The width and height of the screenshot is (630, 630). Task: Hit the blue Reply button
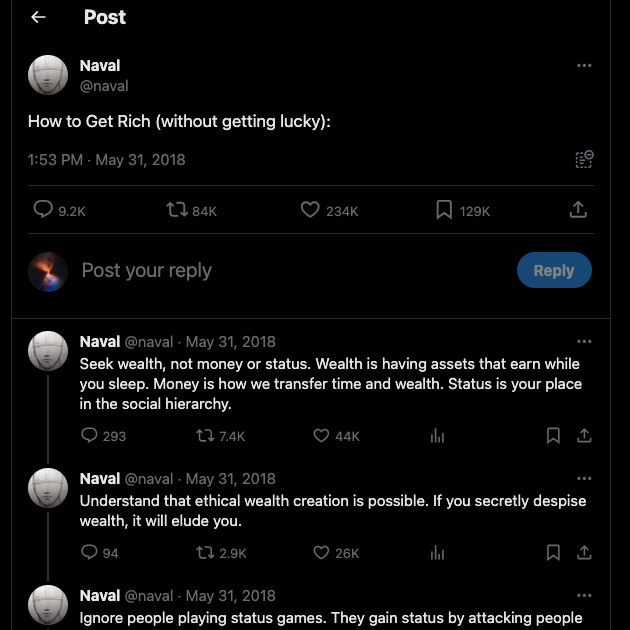coord(553,270)
